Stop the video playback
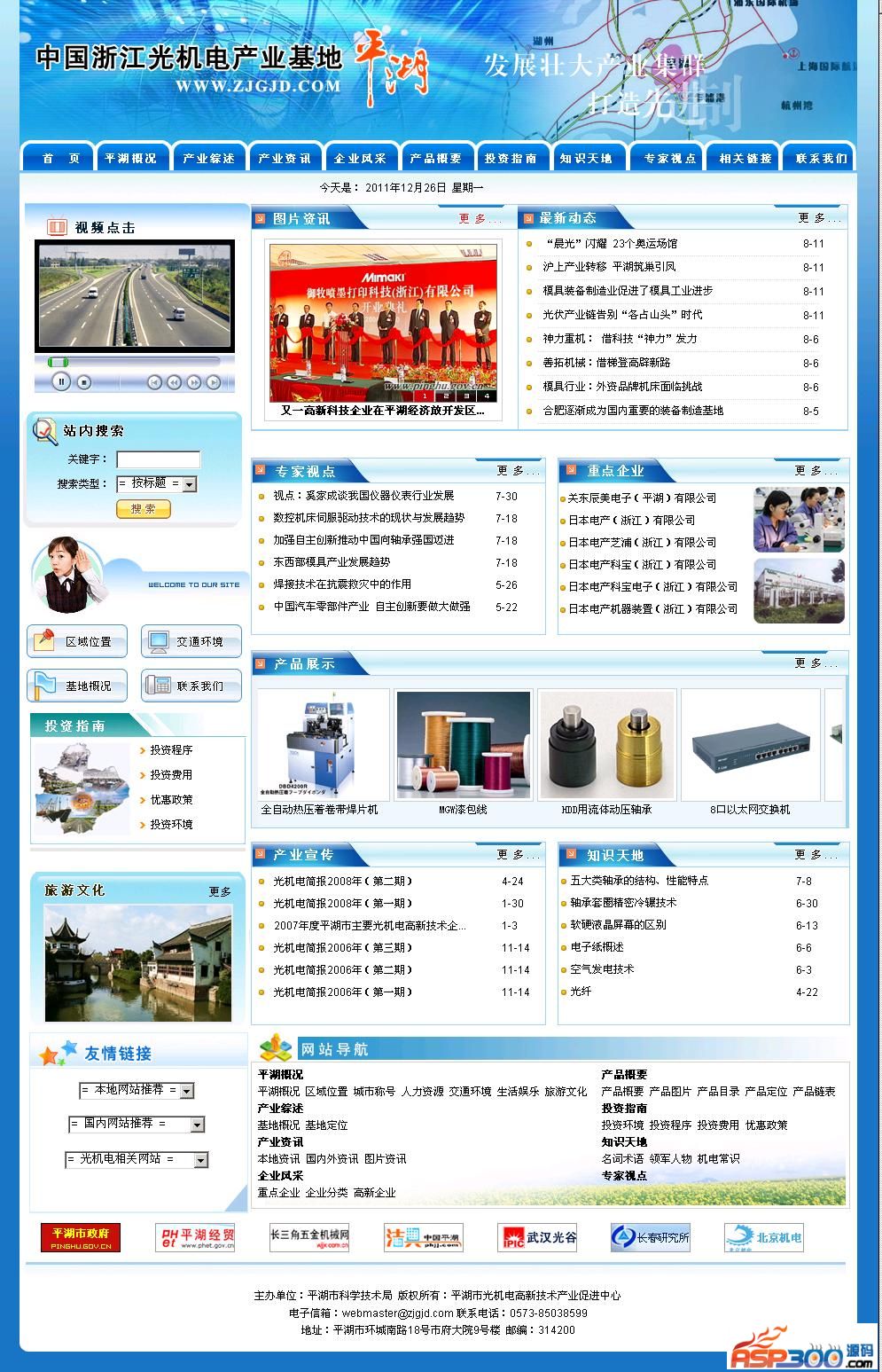 [84, 382]
